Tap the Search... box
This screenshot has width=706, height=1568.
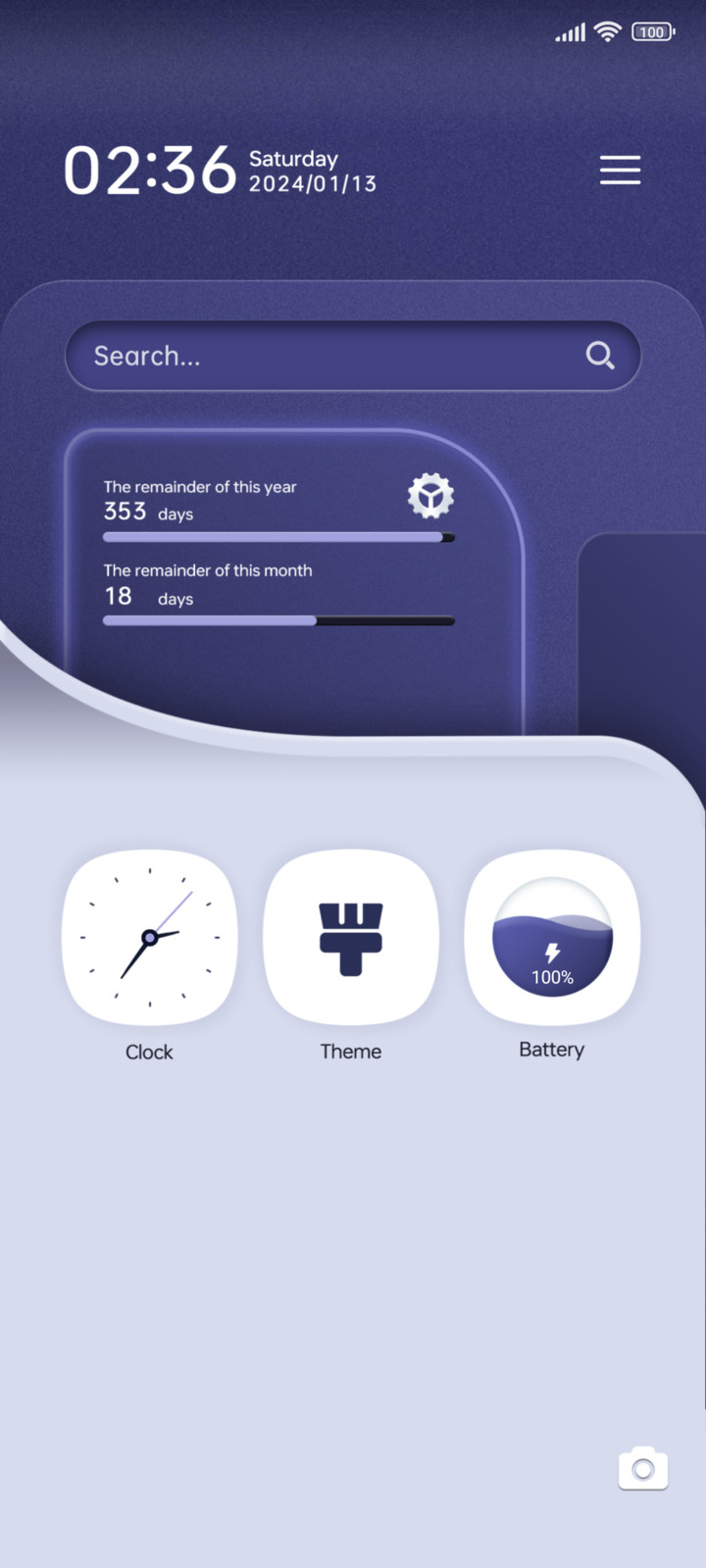353,356
